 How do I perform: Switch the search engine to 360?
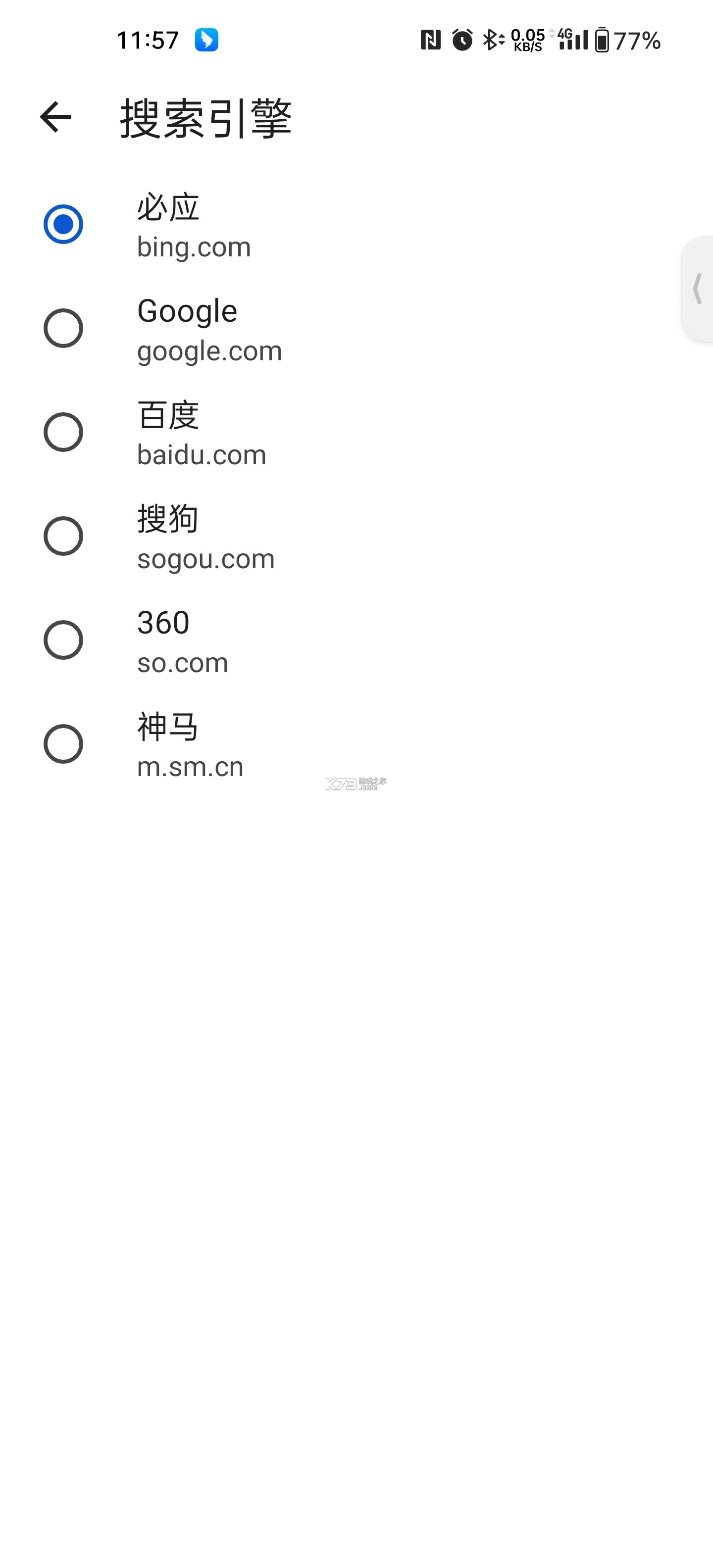pos(63,640)
